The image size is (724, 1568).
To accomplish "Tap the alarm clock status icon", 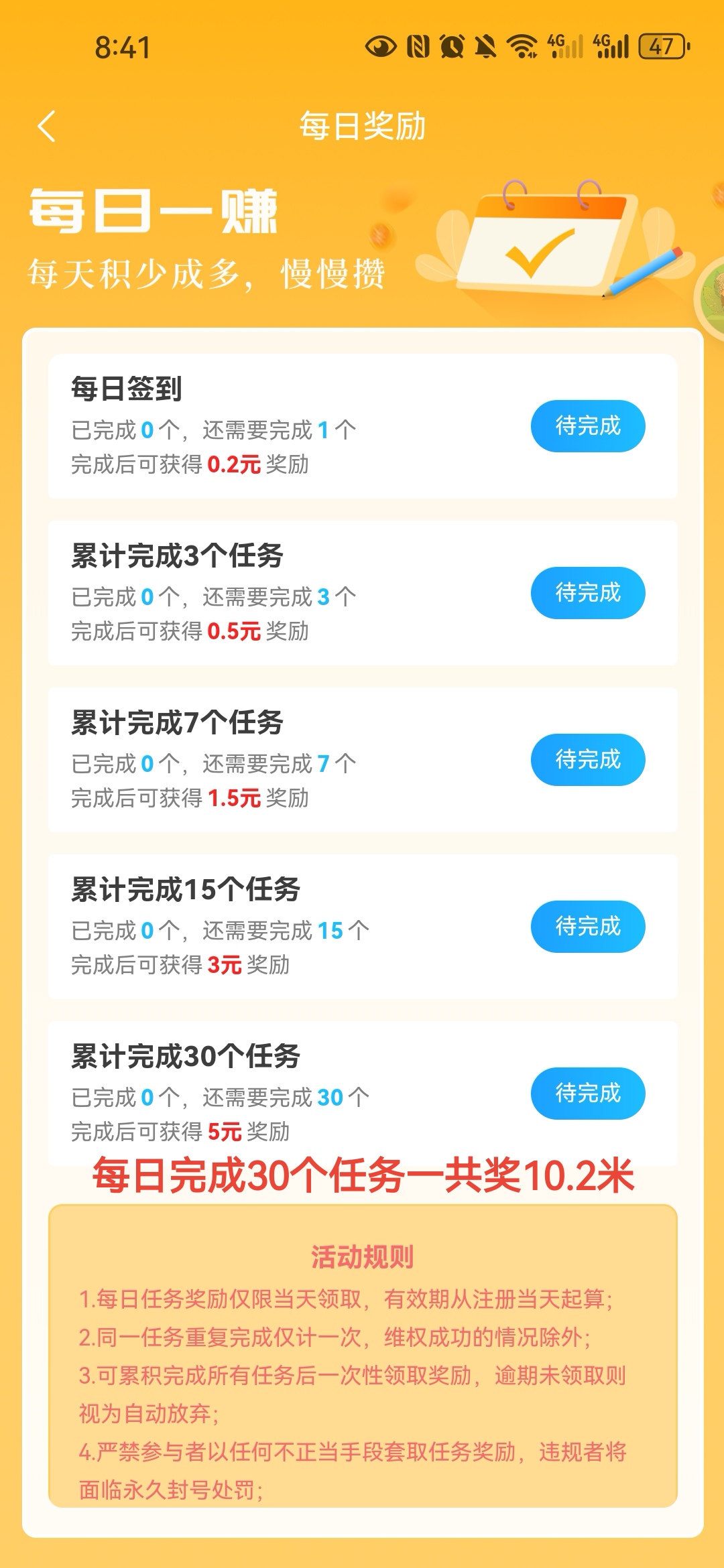I will coord(452,46).
